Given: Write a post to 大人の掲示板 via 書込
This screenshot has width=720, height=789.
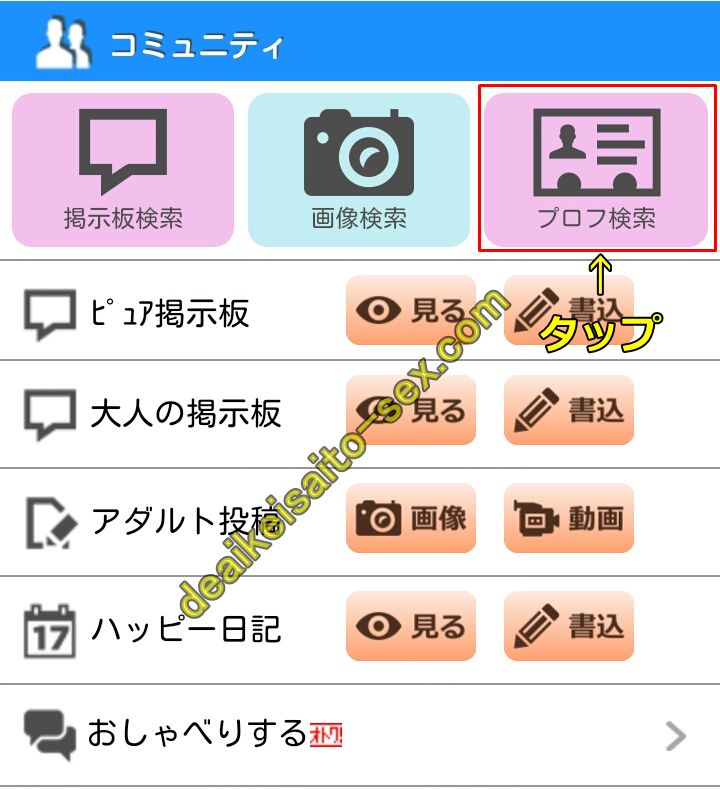Looking at the screenshot, I should coord(569,410).
